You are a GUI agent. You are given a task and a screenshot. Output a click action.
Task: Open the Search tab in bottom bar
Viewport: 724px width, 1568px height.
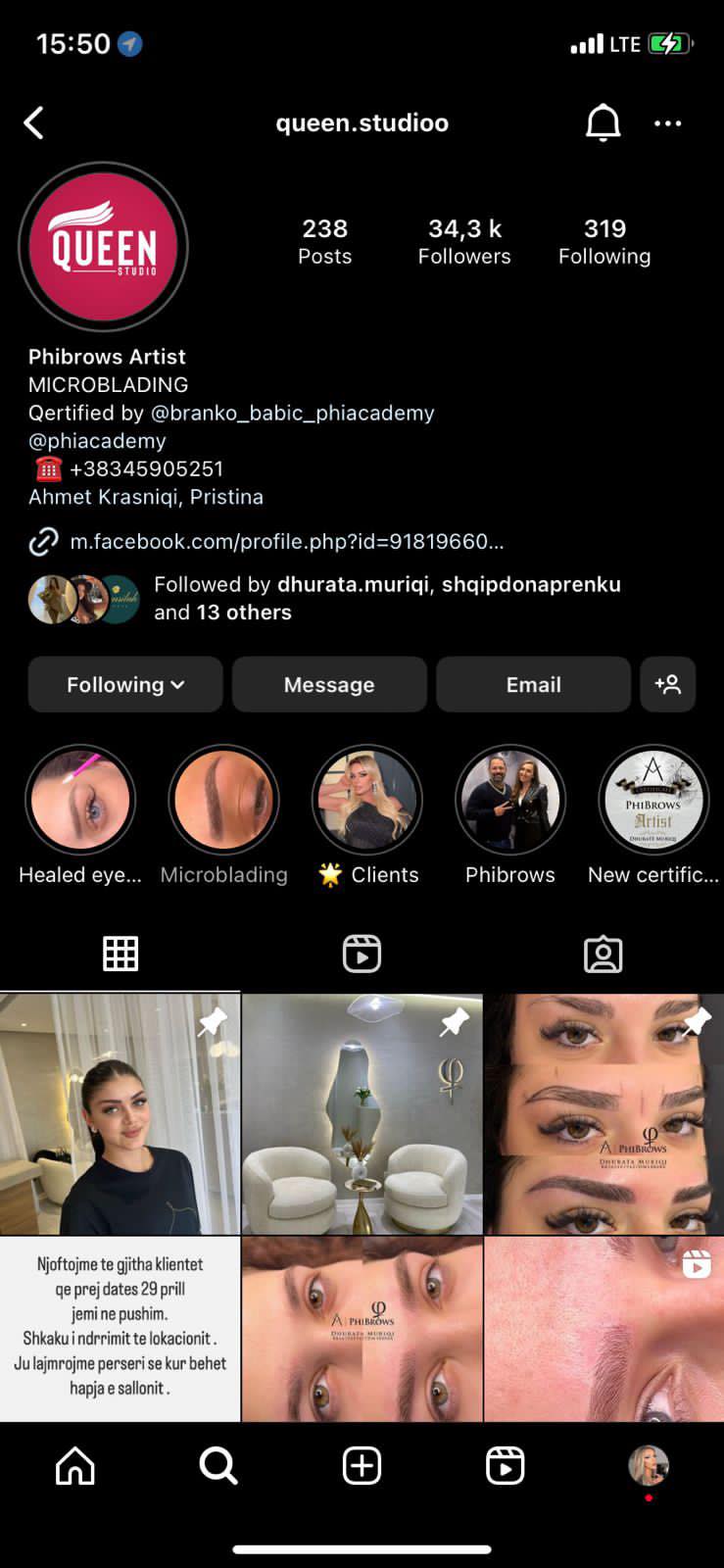(x=218, y=1466)
